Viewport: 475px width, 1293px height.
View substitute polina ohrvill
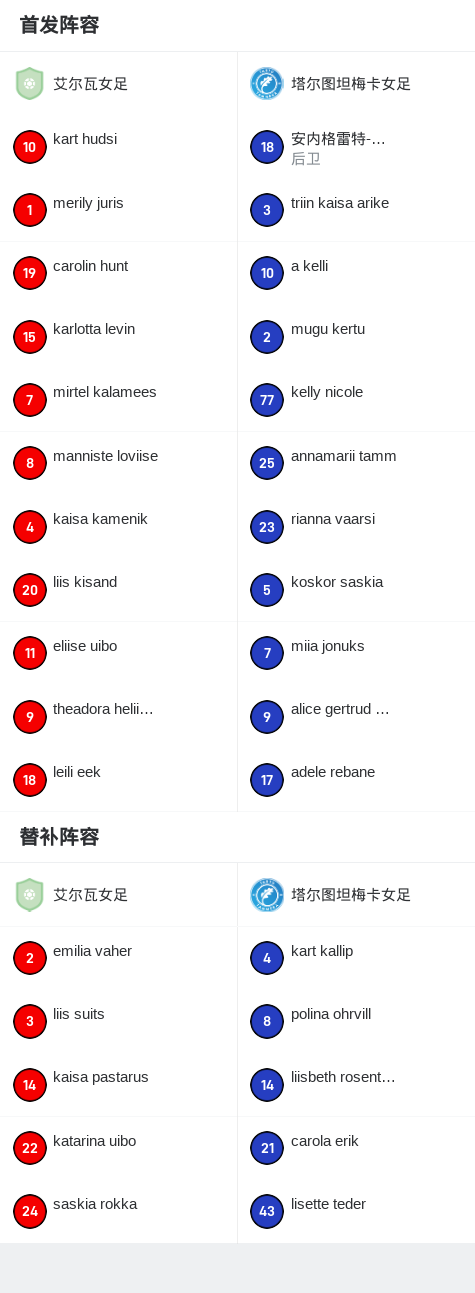(x=356, y=1022)
